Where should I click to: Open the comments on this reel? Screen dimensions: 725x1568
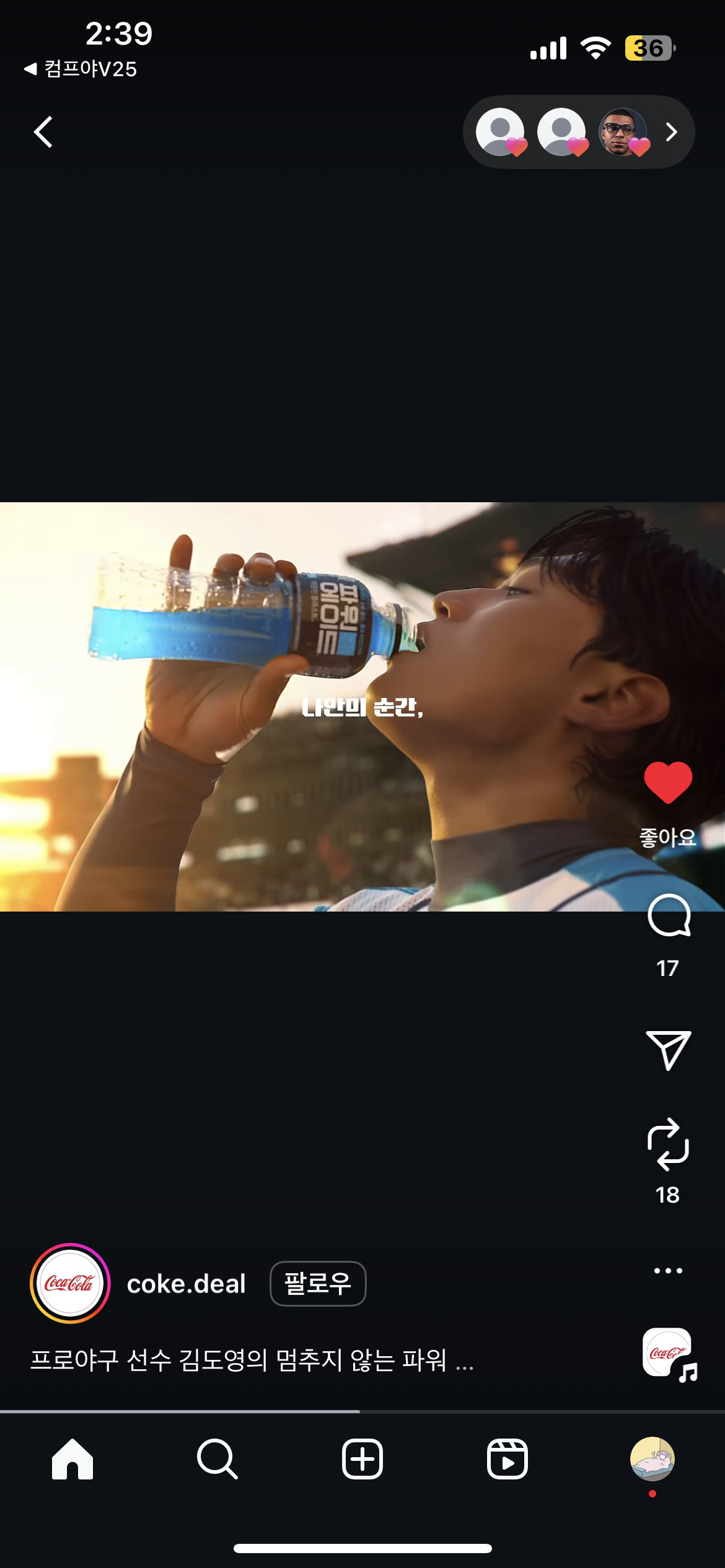pyautogui.click(x=668, y=916)
